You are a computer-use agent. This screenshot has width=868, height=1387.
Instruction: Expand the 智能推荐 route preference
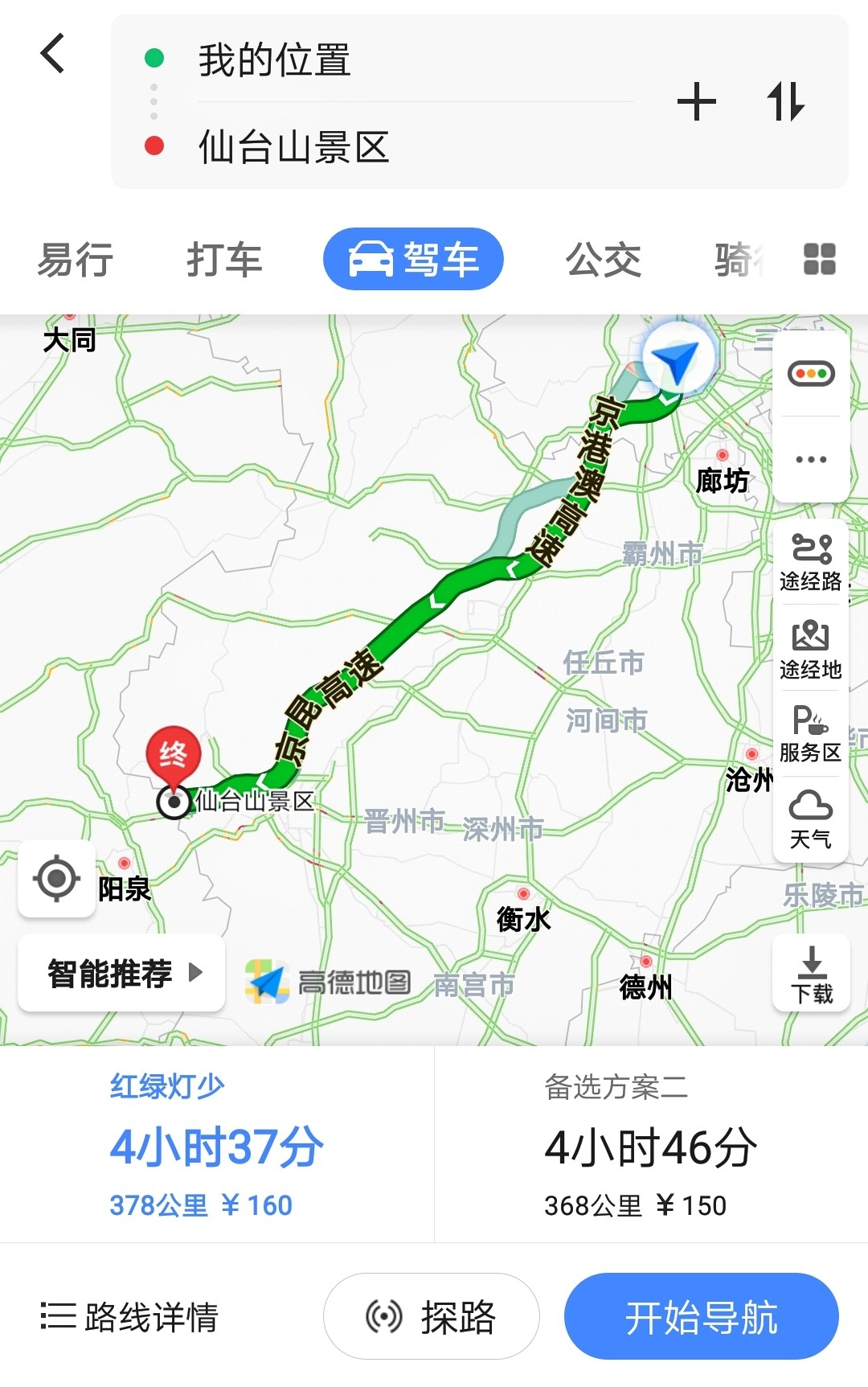(x=122, y=973)
